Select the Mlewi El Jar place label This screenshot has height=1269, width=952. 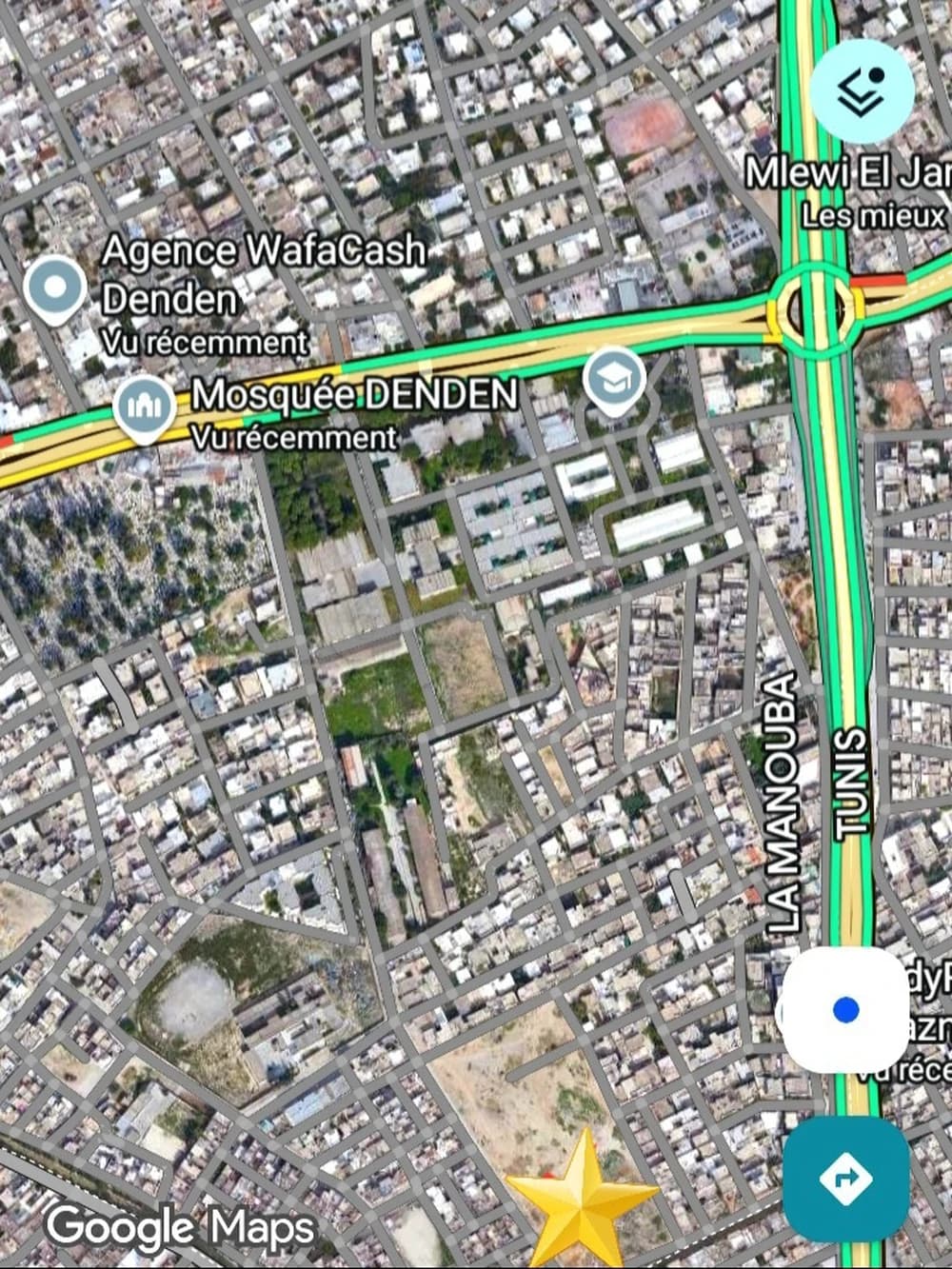point(845,173)
